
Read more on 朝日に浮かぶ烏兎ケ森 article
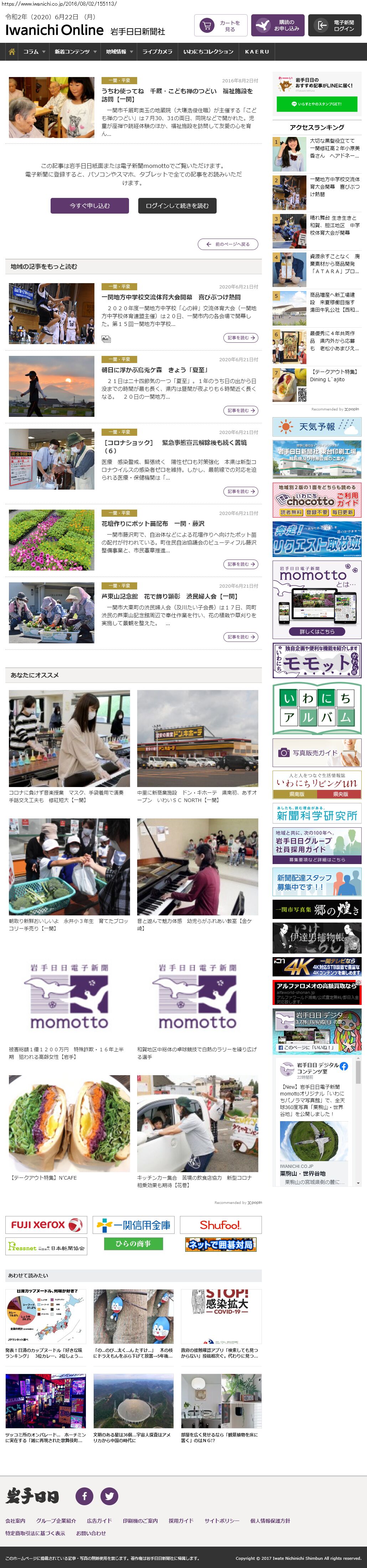pyautogui.click(x=241, y=410)
